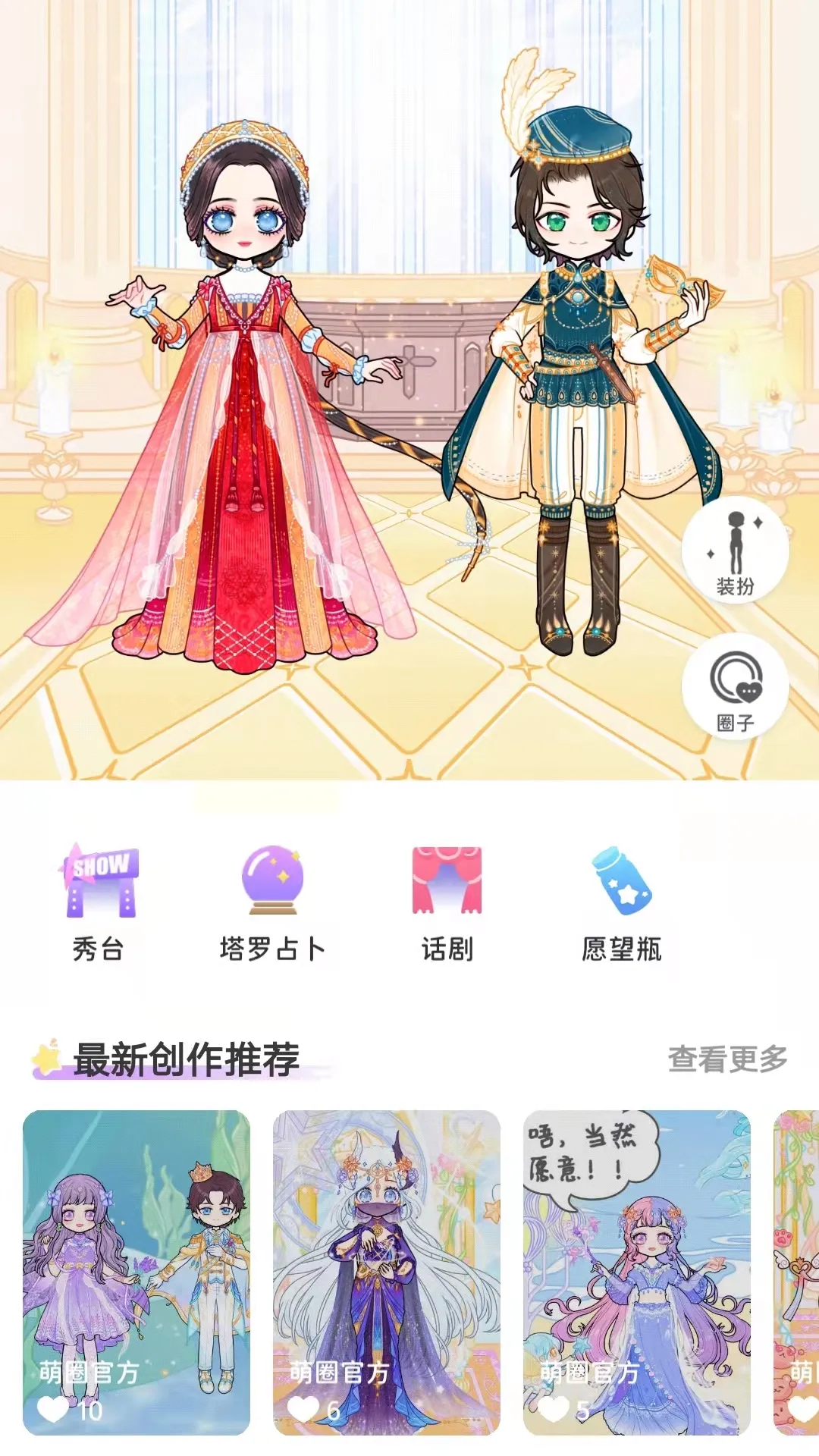Tap 查看更多 to see more creations
The height and width of the screenshot is (1456, 819).
pos(727,1059)
